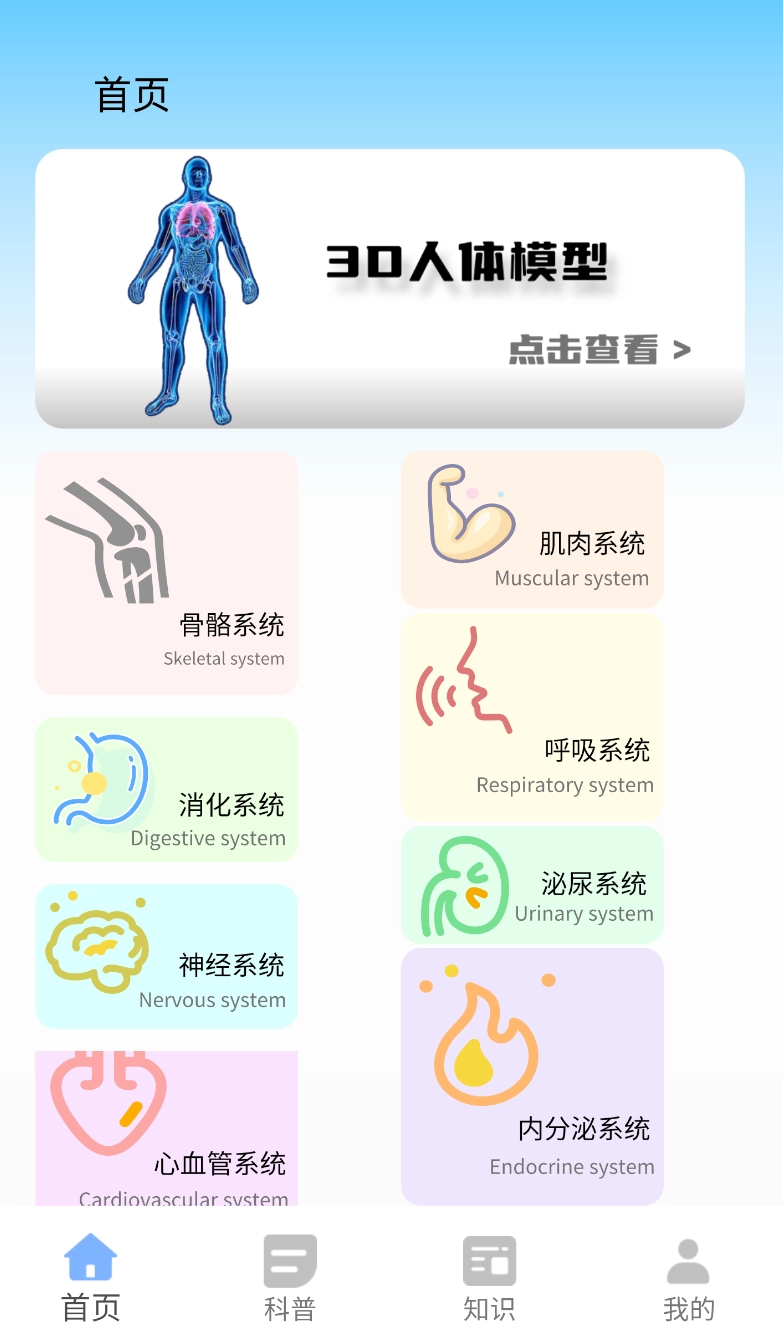Screen dimensions: 783x1339
Task: Click the 点击查看 link on banner
Action: pos(585,350)
